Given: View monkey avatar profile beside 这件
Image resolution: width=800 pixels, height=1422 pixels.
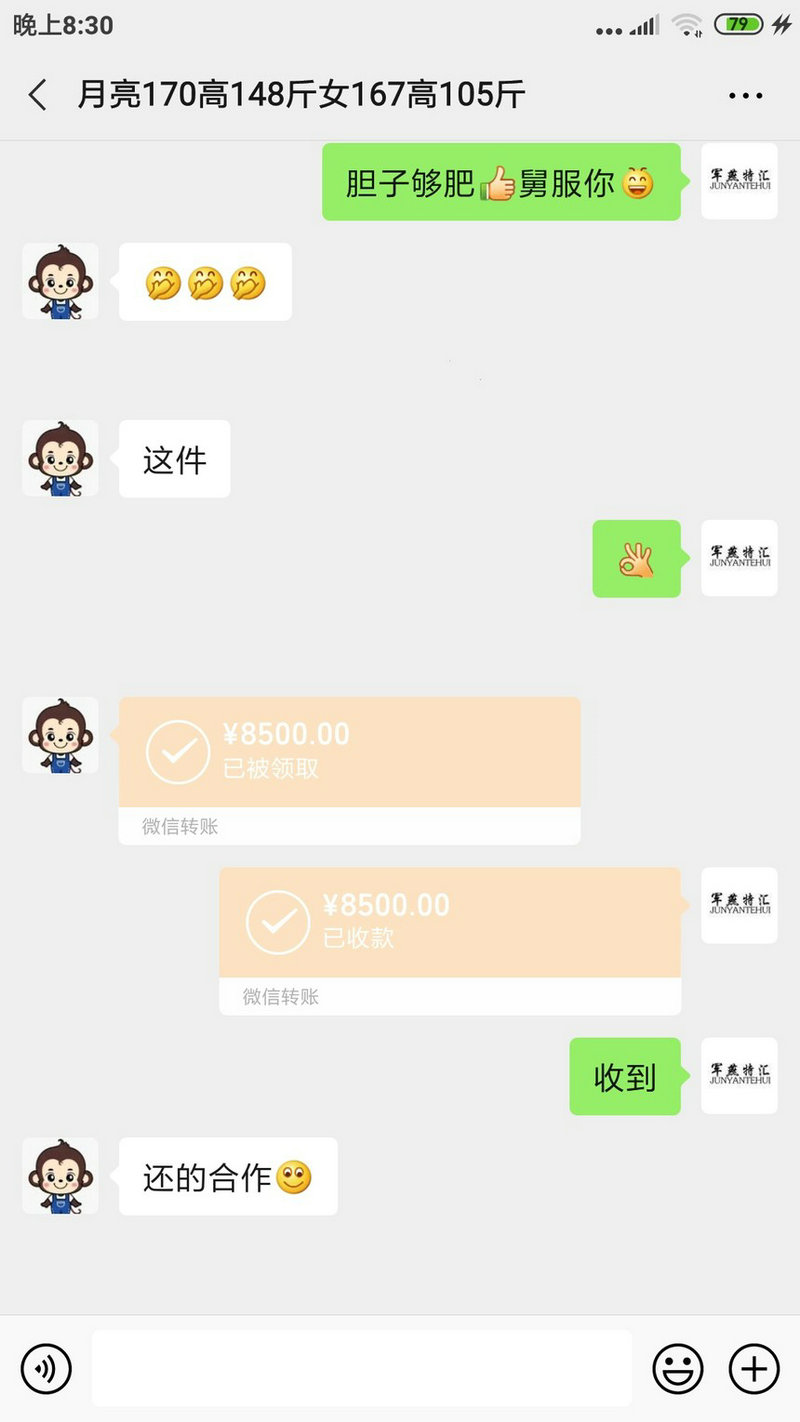Looking at the screenshot, I should (x=60, y=459).
